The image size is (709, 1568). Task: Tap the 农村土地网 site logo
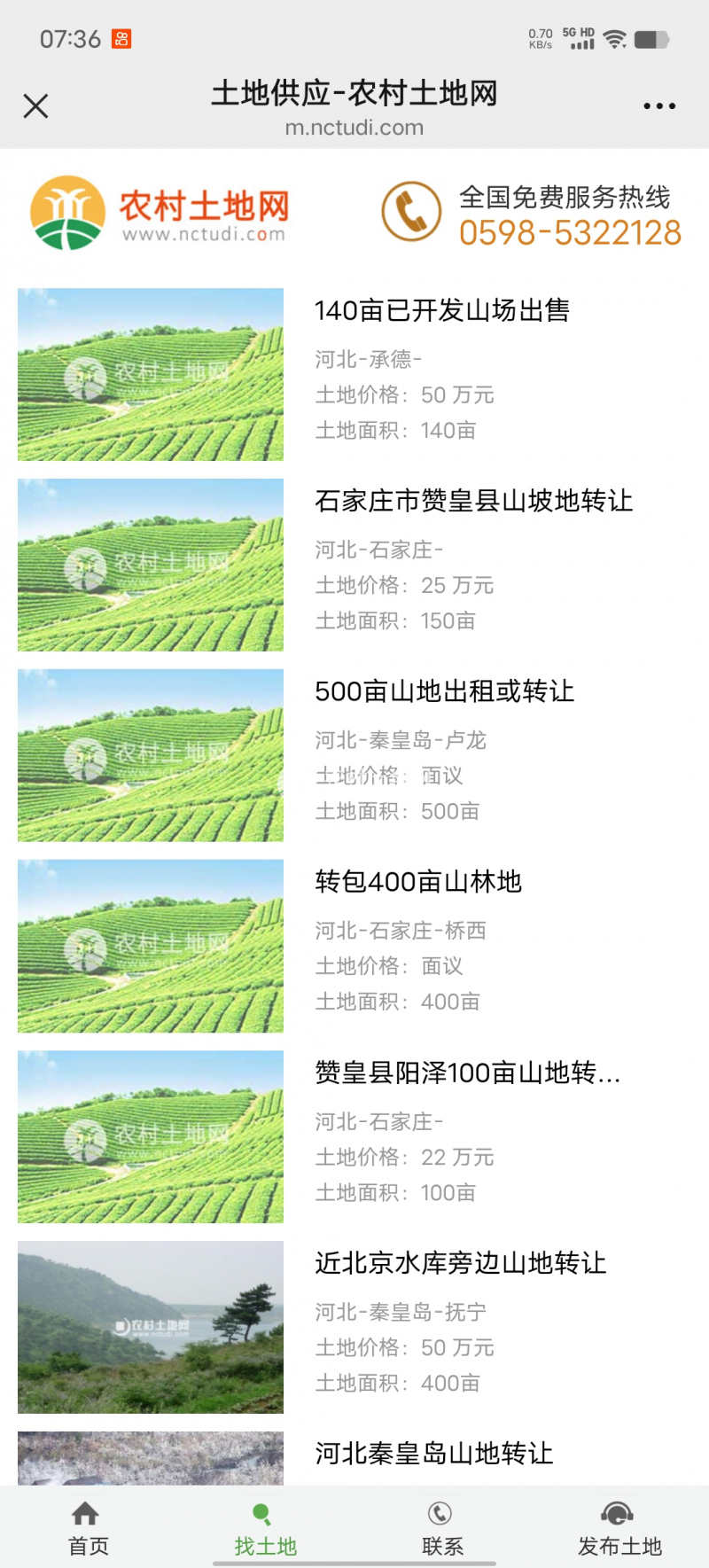(160, 213)
